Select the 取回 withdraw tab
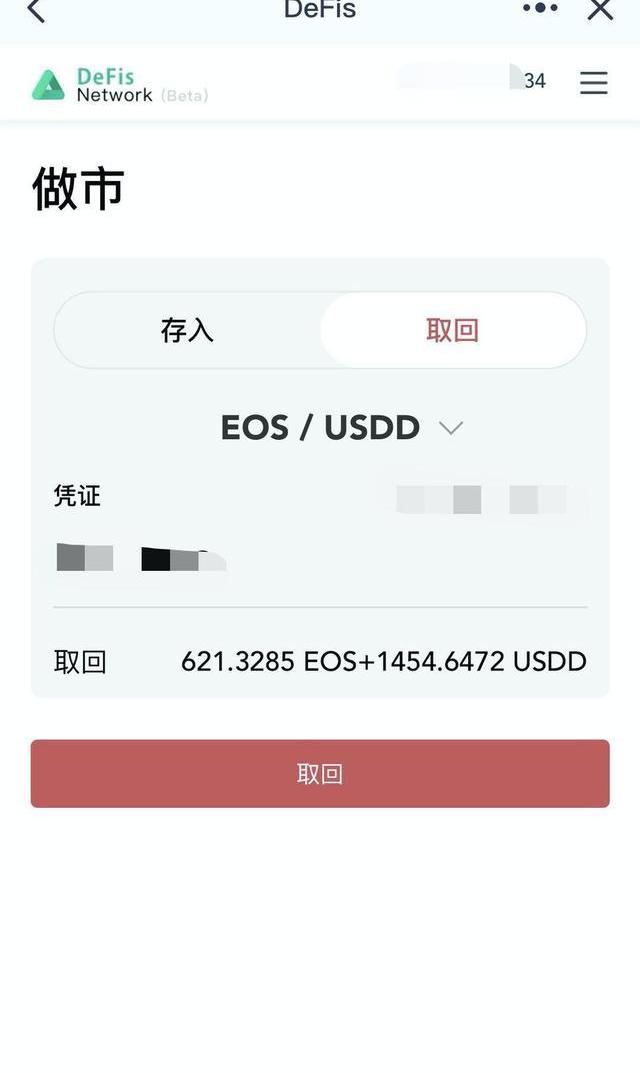Screen dimensions: 640x1073 point(452,331)
